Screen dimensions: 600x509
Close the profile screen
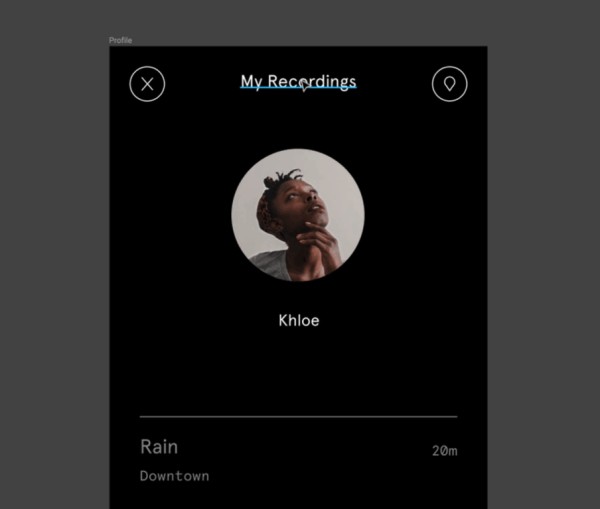pyautogui.click(x=147, y=84)
